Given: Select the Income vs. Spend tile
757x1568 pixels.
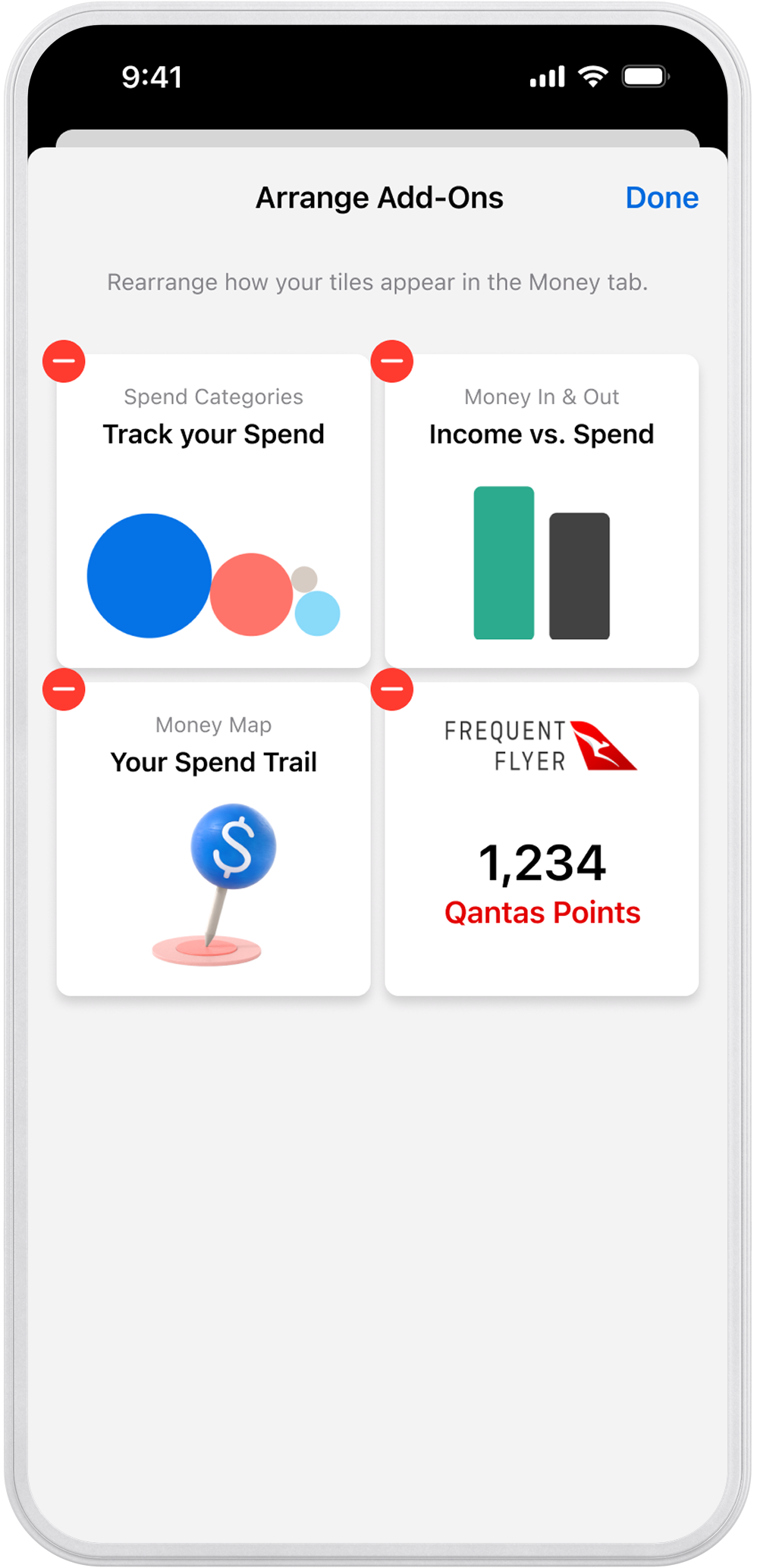Looking at the screenshot, I should (x=542, y=511).
